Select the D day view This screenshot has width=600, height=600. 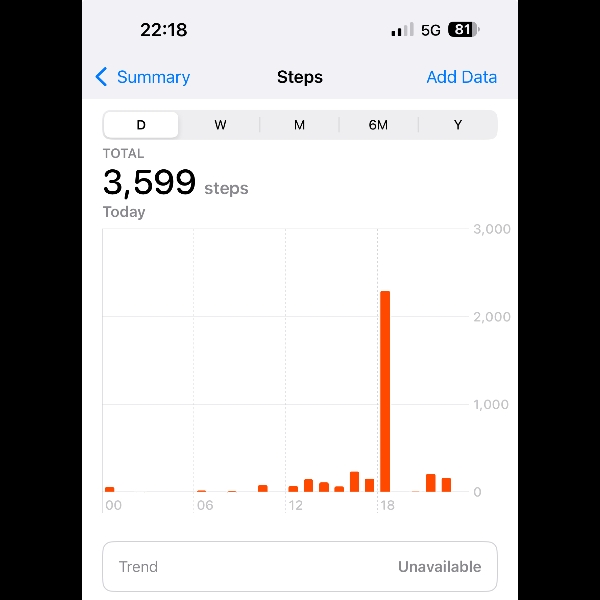click(141, 125)
